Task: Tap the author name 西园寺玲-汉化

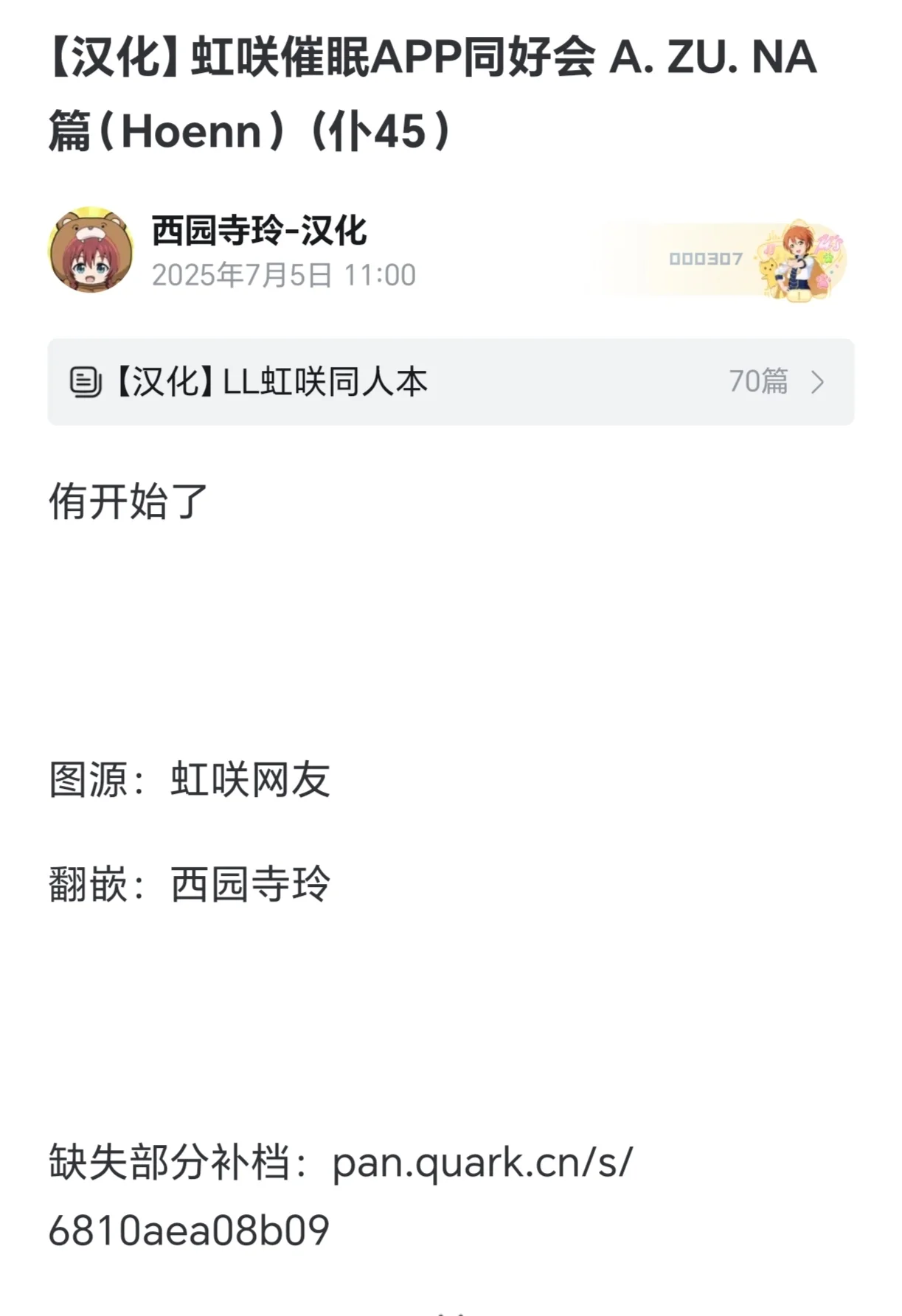Action: point(259,231)
